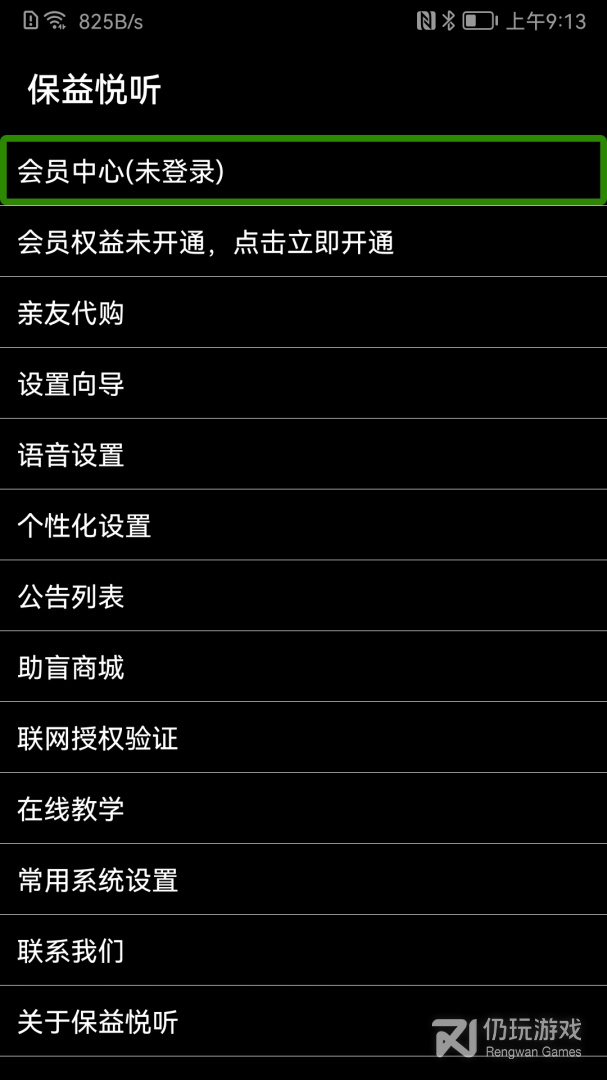Select 联网授权验证

click(303, 738)
